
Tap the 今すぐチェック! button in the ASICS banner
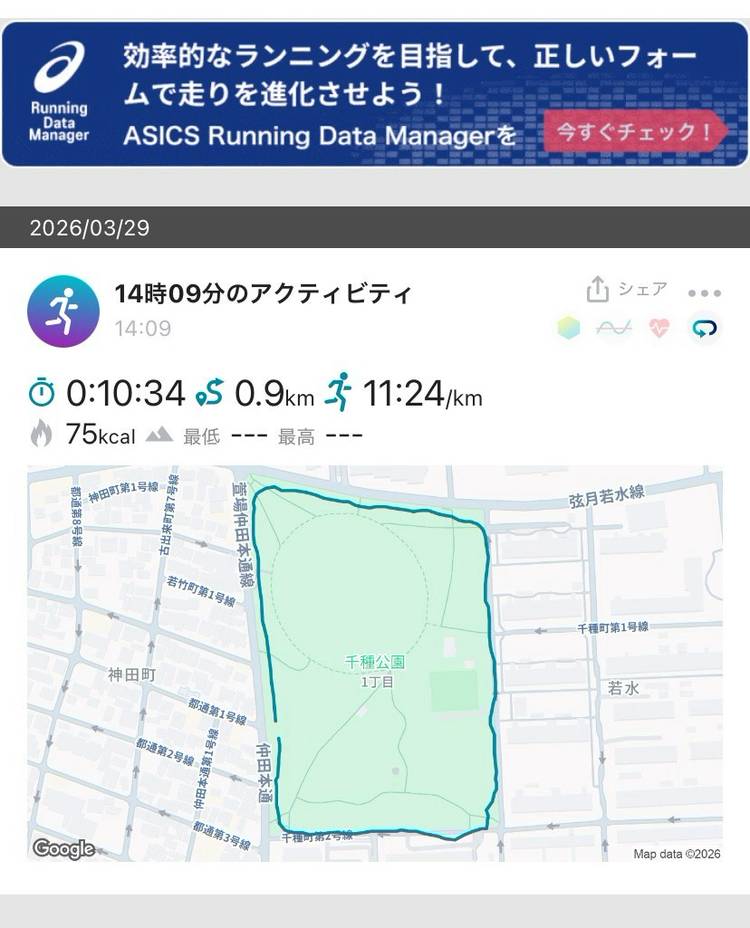(635, 131)
